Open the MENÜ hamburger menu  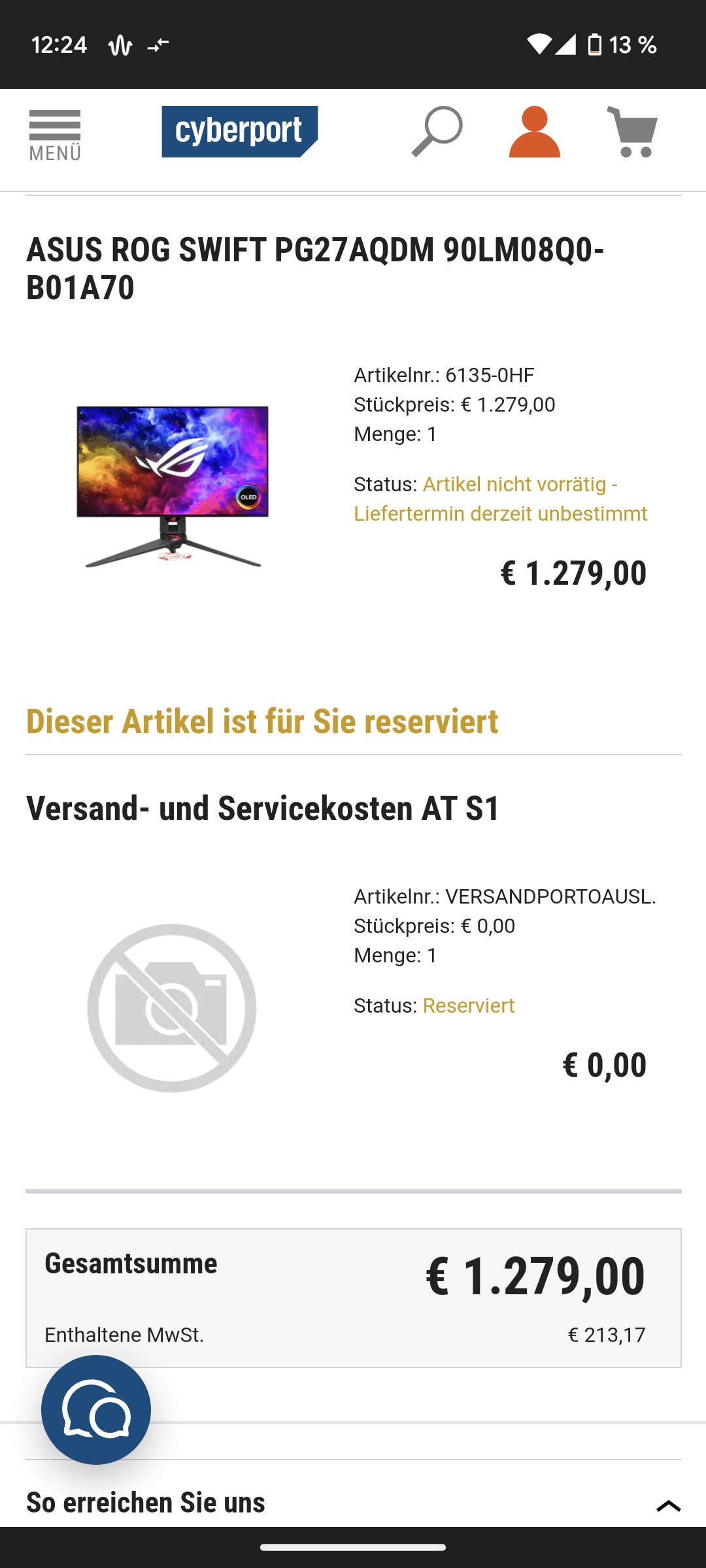(55, 135)
